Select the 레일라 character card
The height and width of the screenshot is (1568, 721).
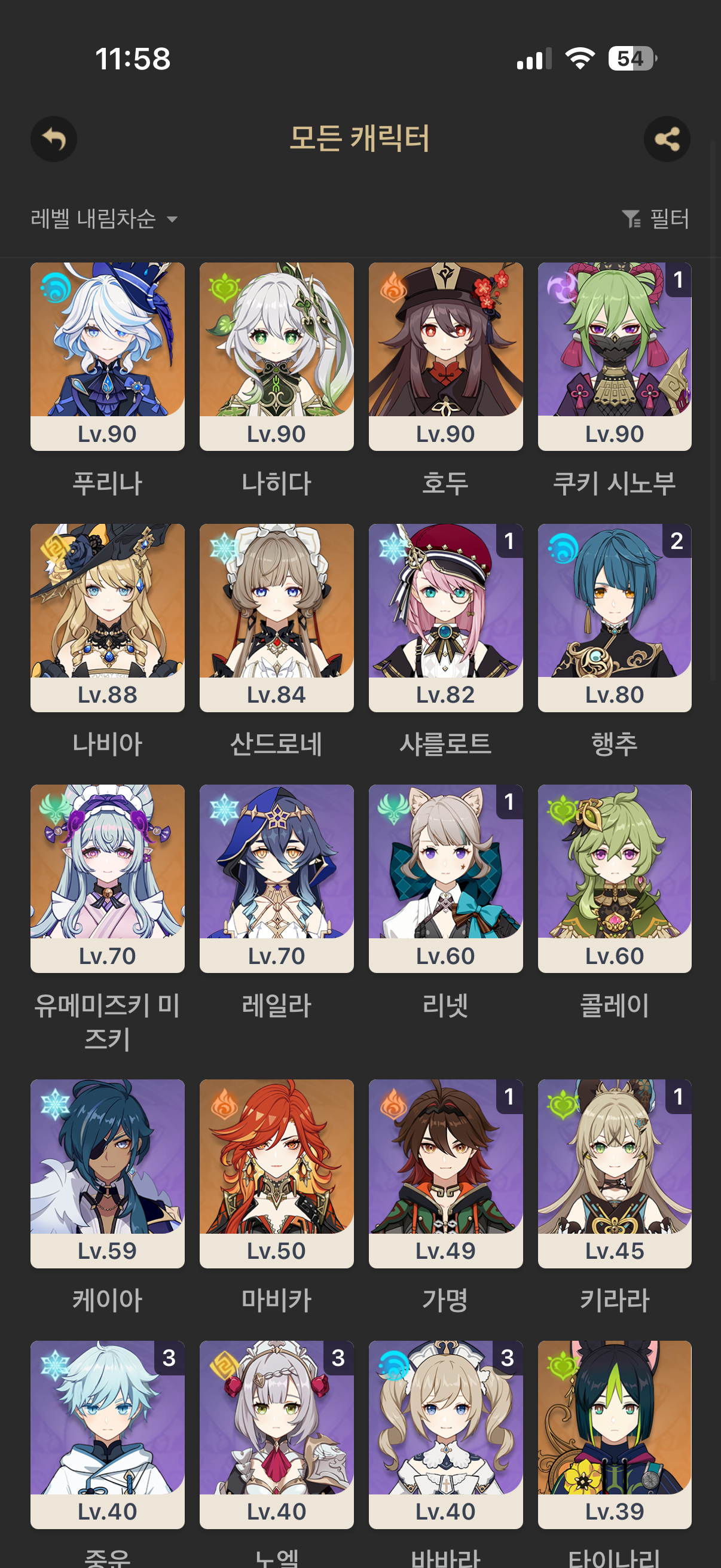pyautogui.click(x=277, y=878)
